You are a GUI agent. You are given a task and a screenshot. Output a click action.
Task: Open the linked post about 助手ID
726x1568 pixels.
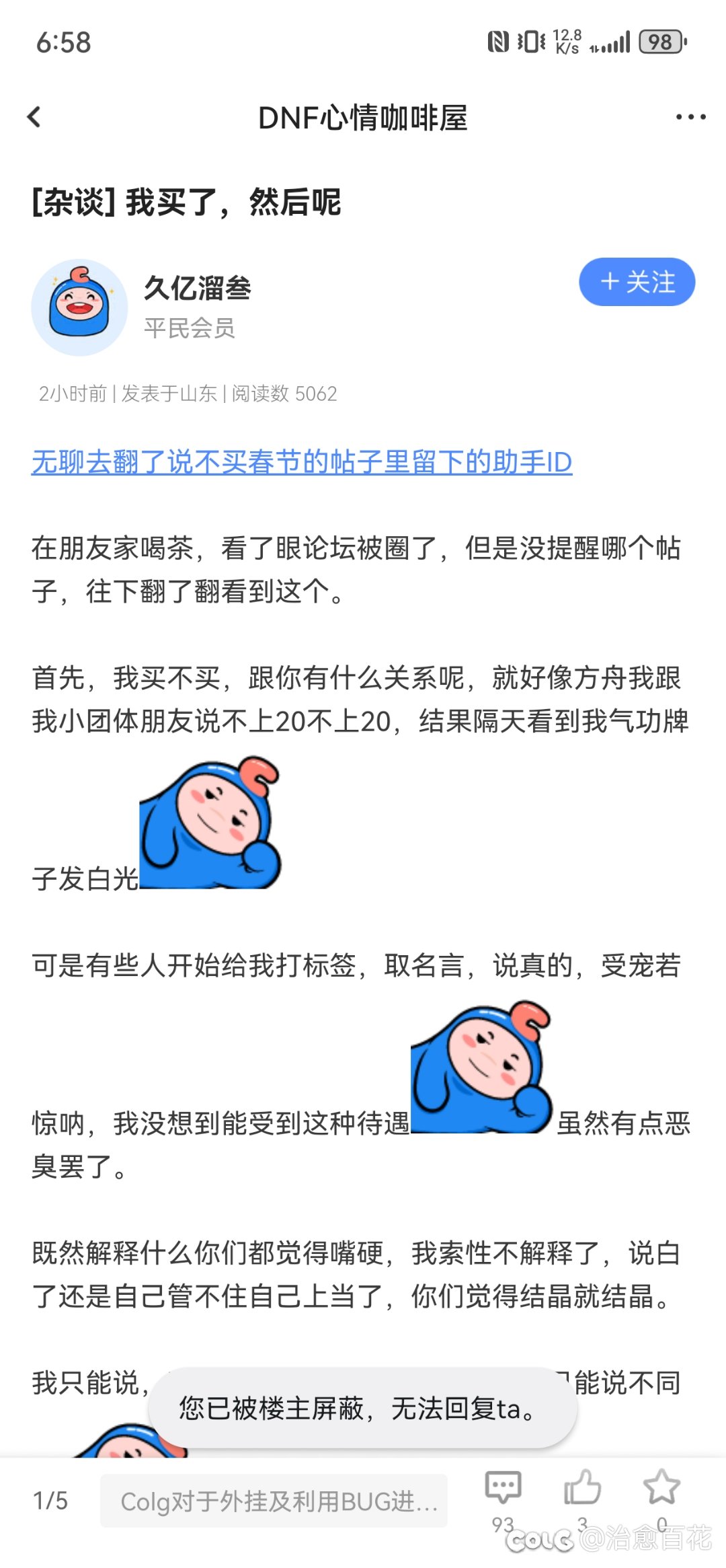coord(301,462)
